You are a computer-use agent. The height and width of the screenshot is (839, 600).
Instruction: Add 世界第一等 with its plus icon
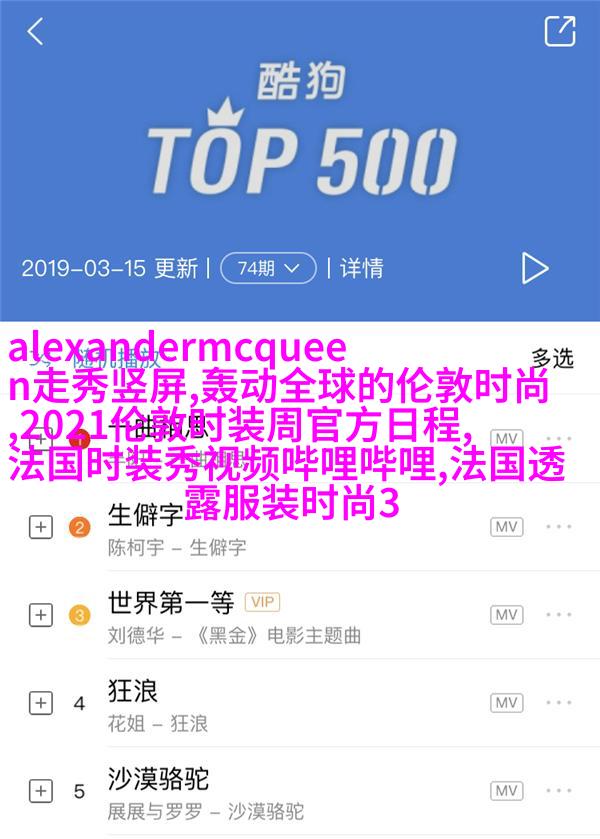40,615
